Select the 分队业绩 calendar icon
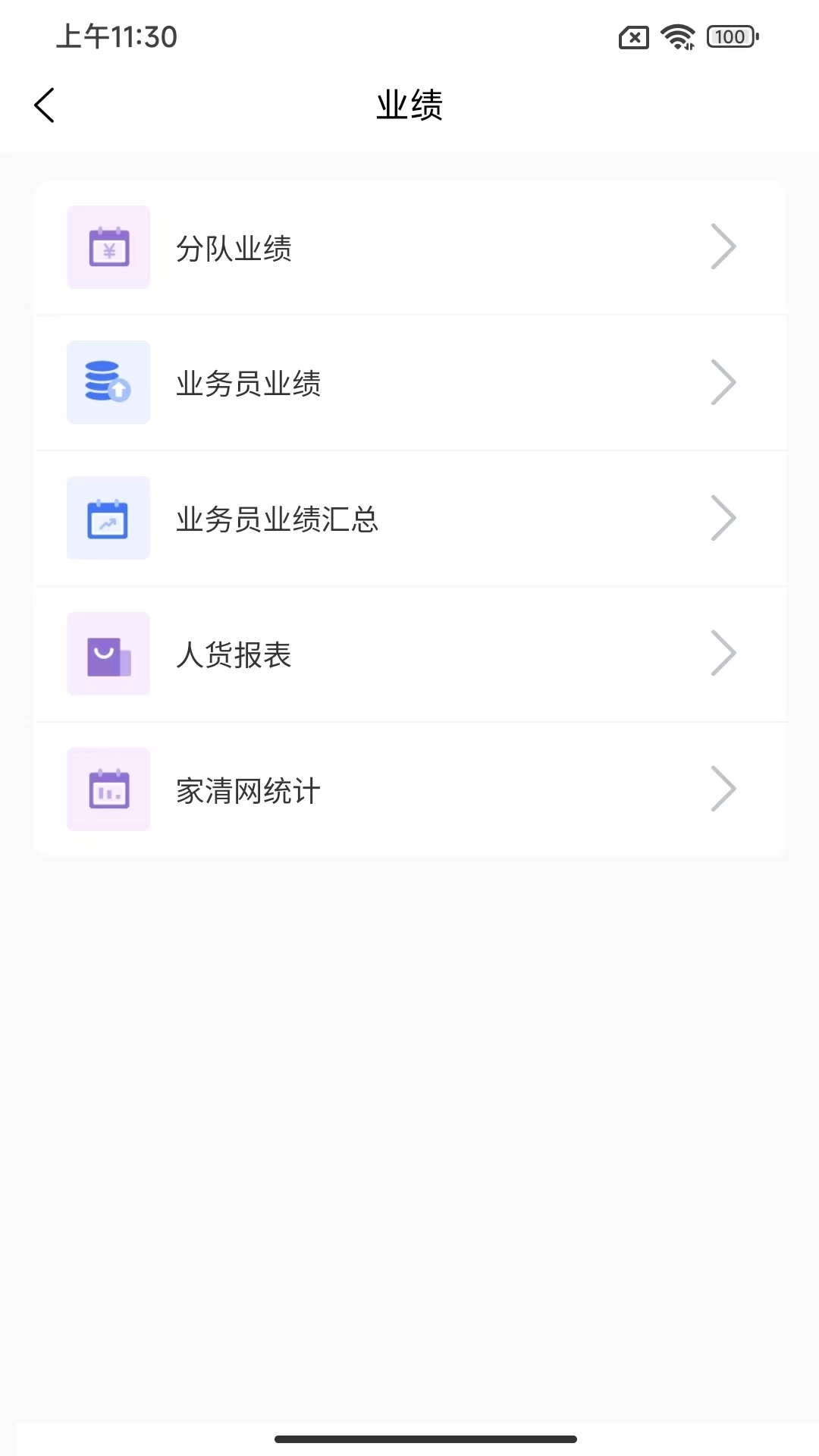 [108, 247]
